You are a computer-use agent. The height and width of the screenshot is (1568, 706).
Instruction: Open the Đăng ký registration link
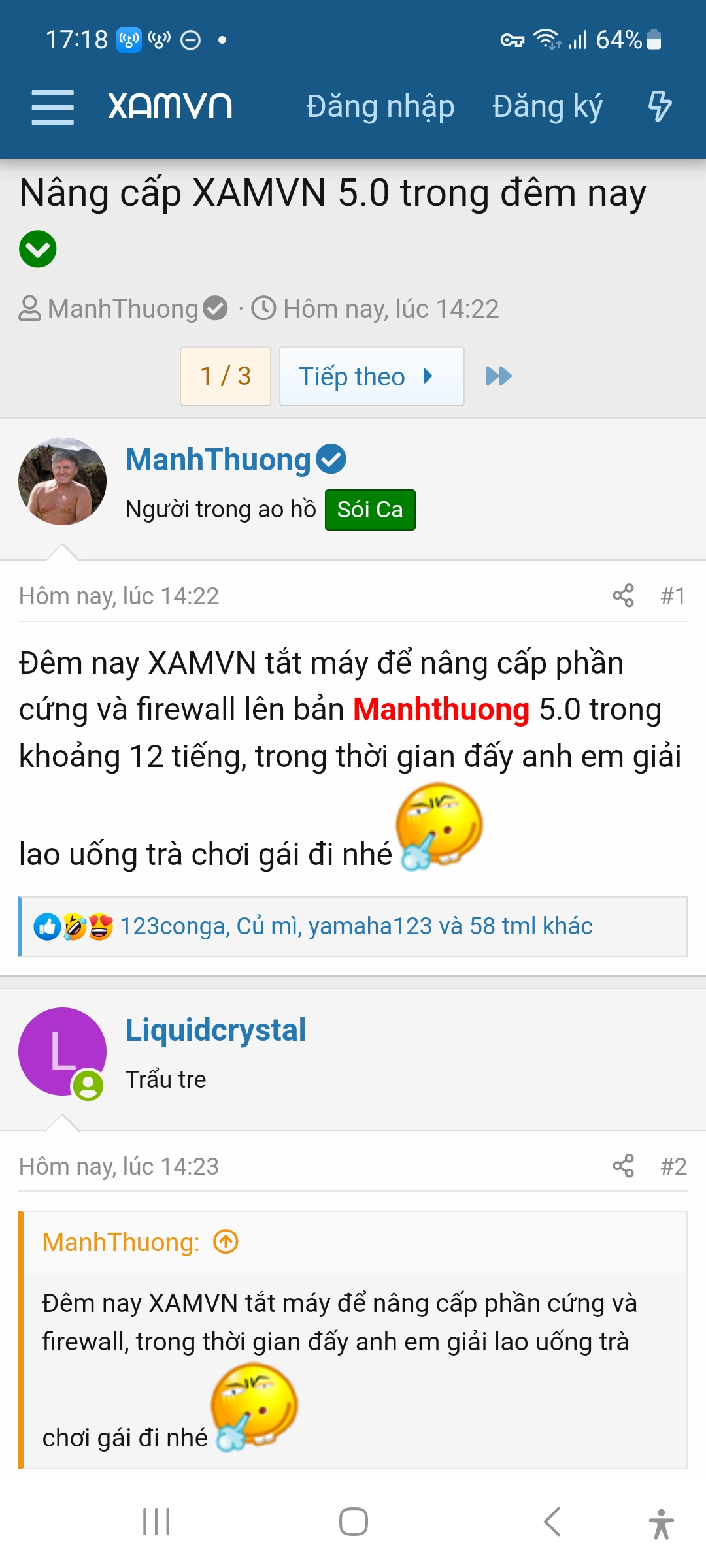[x=547, y=106]
